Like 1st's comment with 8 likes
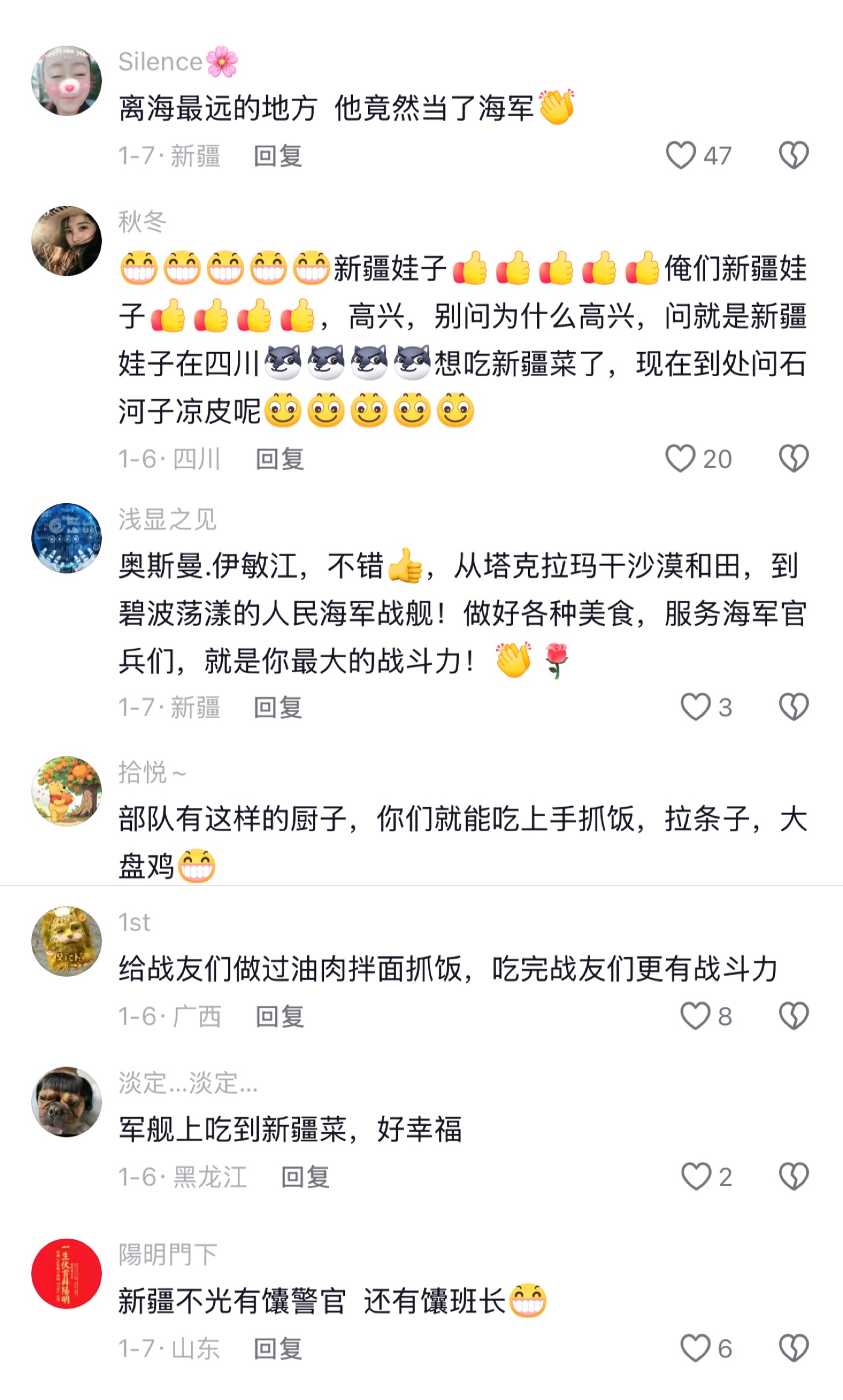Screen dimensions: 843x1400 pos(695,1016)
